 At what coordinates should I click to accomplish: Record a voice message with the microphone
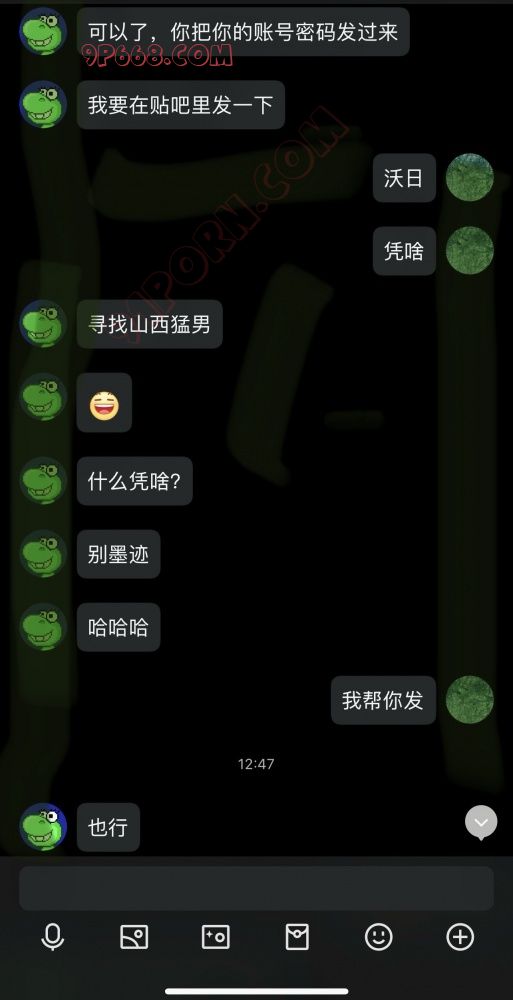tap(52, 937)
